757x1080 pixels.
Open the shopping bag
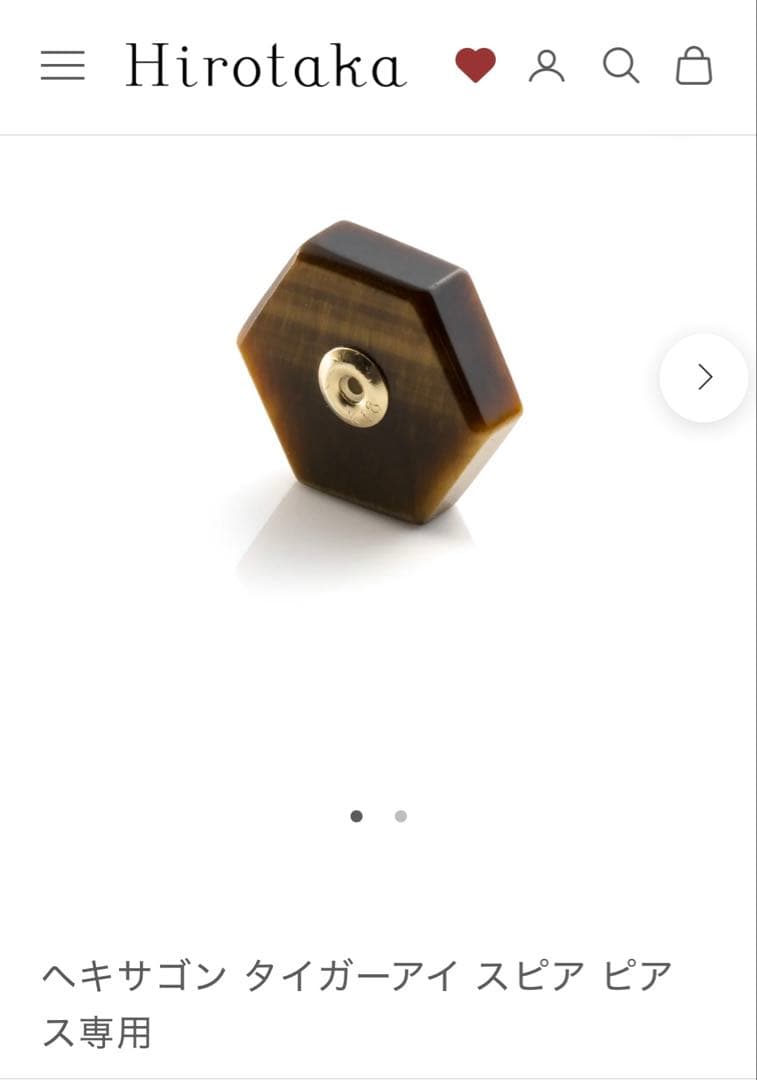click(694, 66)
